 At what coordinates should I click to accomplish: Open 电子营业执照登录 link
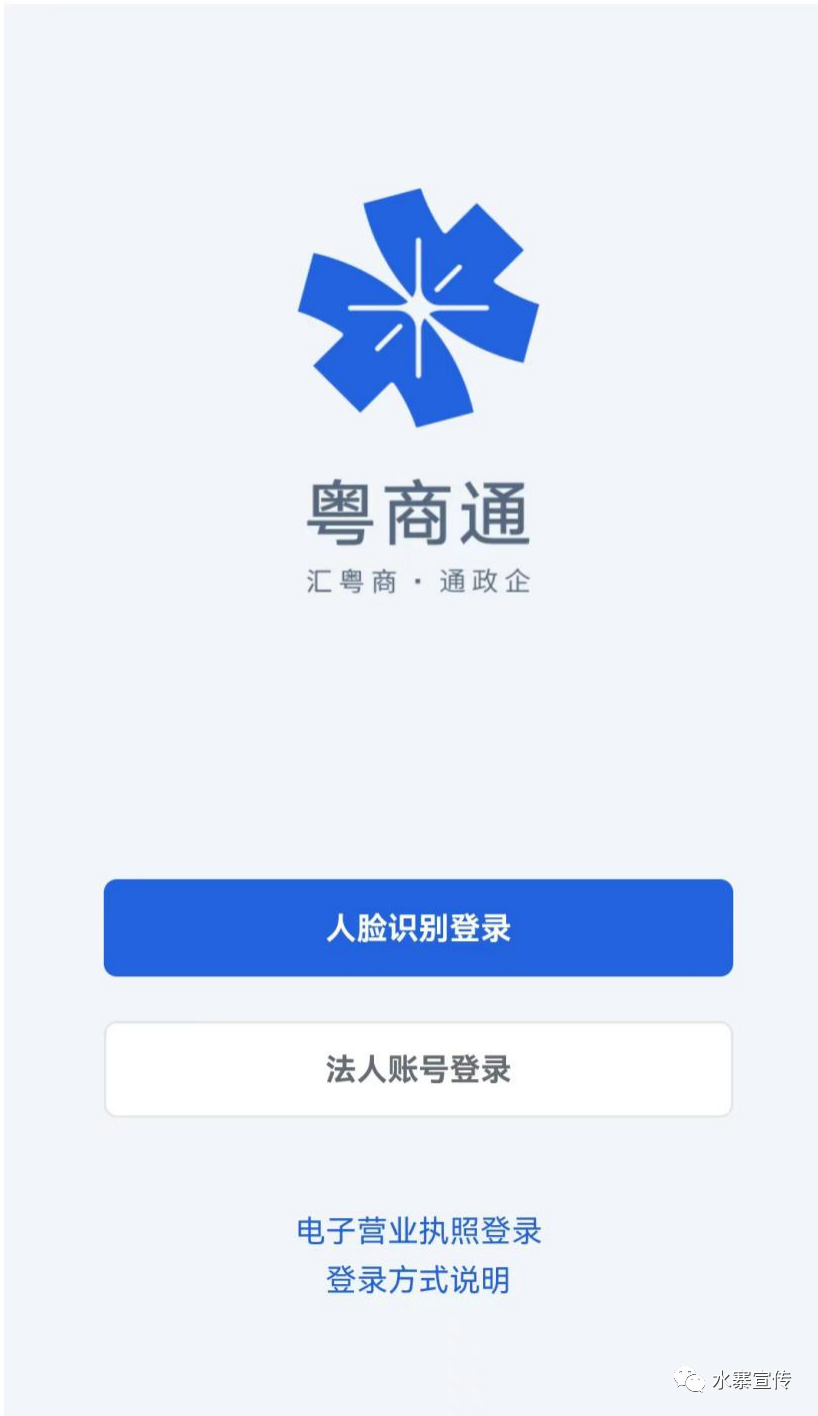[x=418, y=1230]
